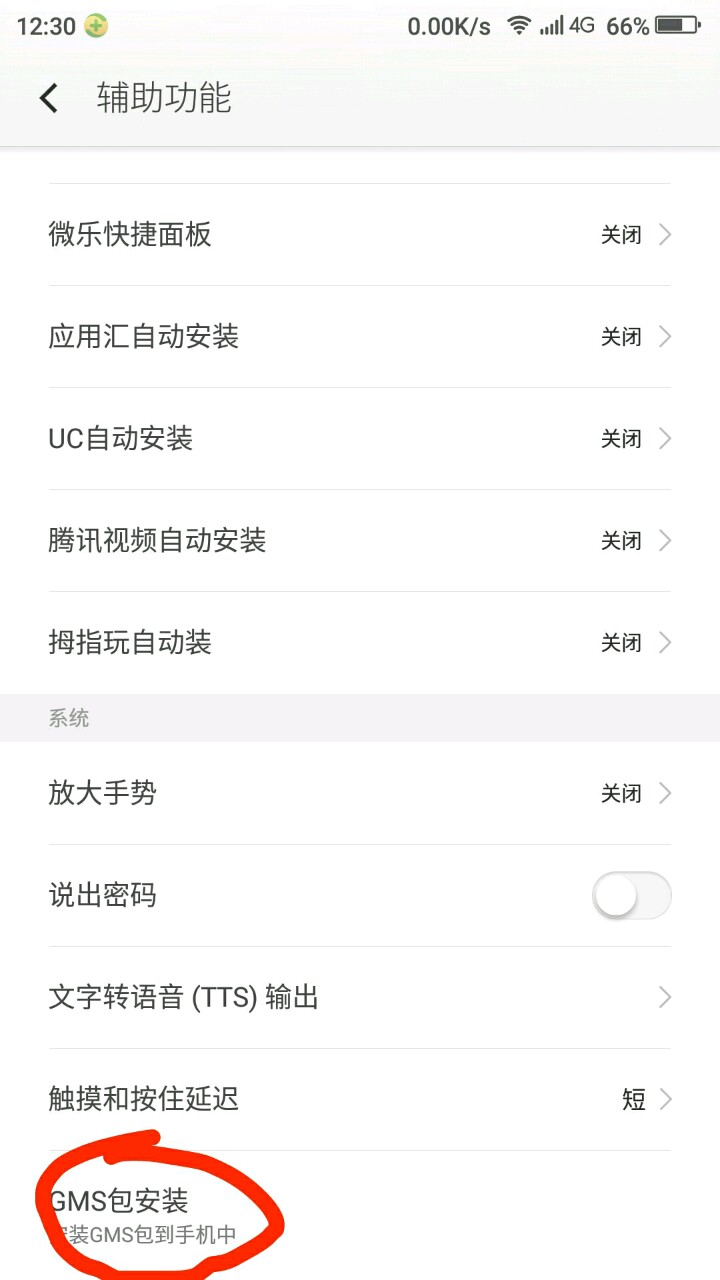Toggle the 说出密码 switch

(631, 895)
